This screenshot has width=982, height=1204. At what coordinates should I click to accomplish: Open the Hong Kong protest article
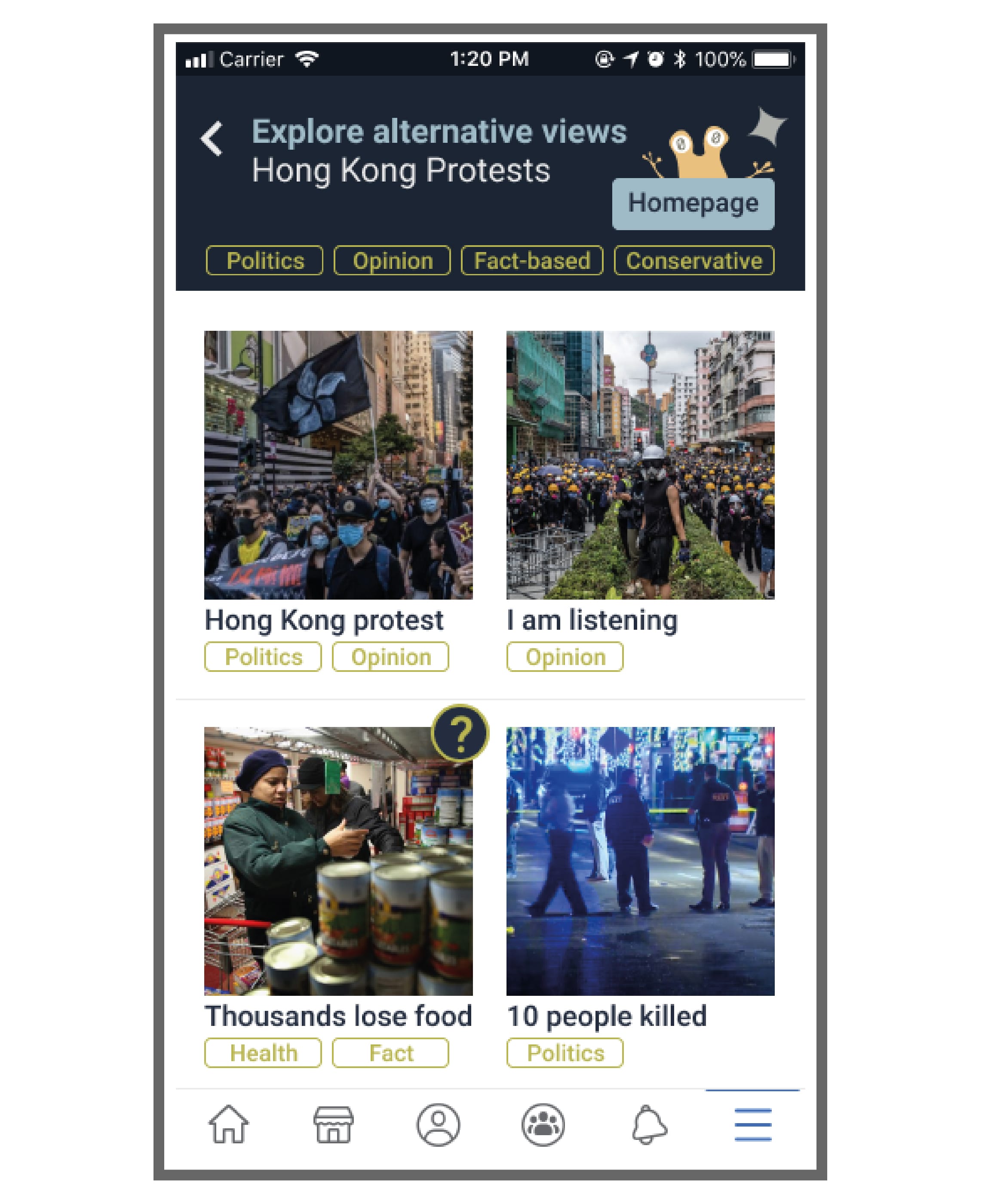click(338, 465)
